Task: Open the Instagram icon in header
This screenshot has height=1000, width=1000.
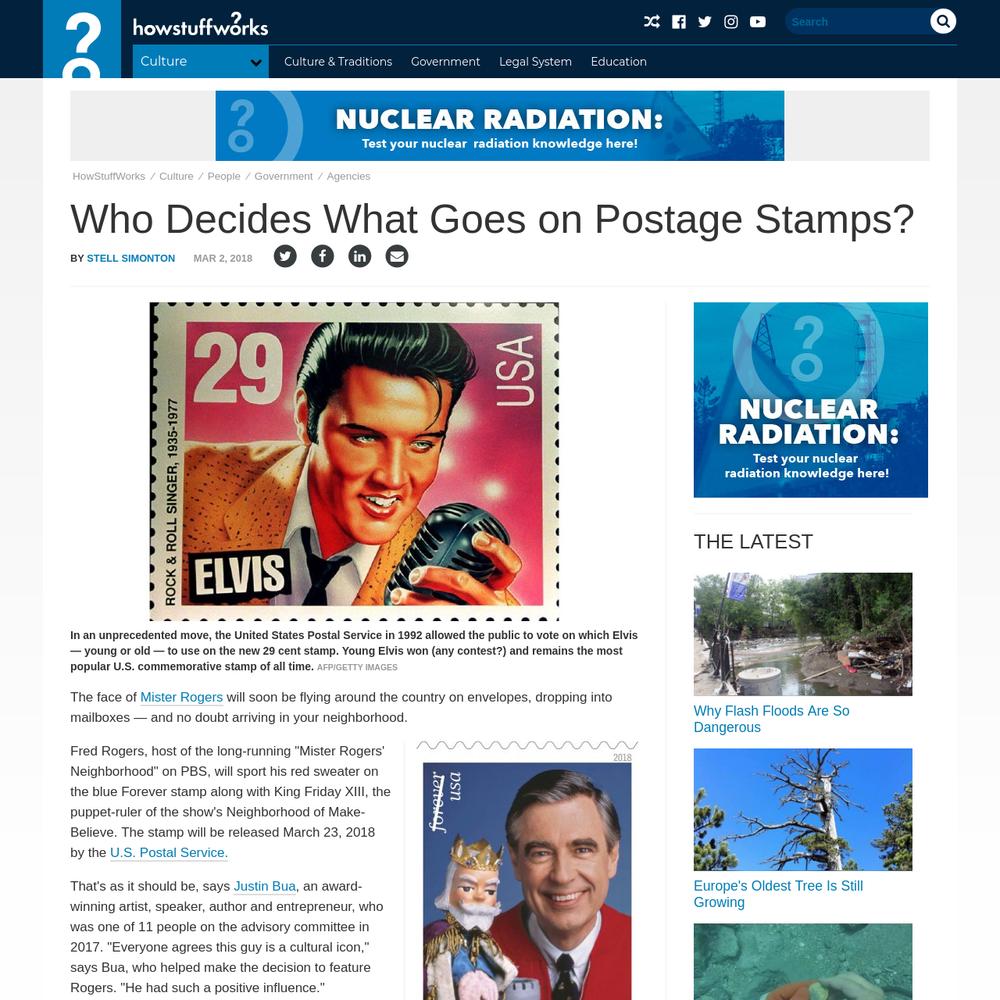Action: point(731,21)
